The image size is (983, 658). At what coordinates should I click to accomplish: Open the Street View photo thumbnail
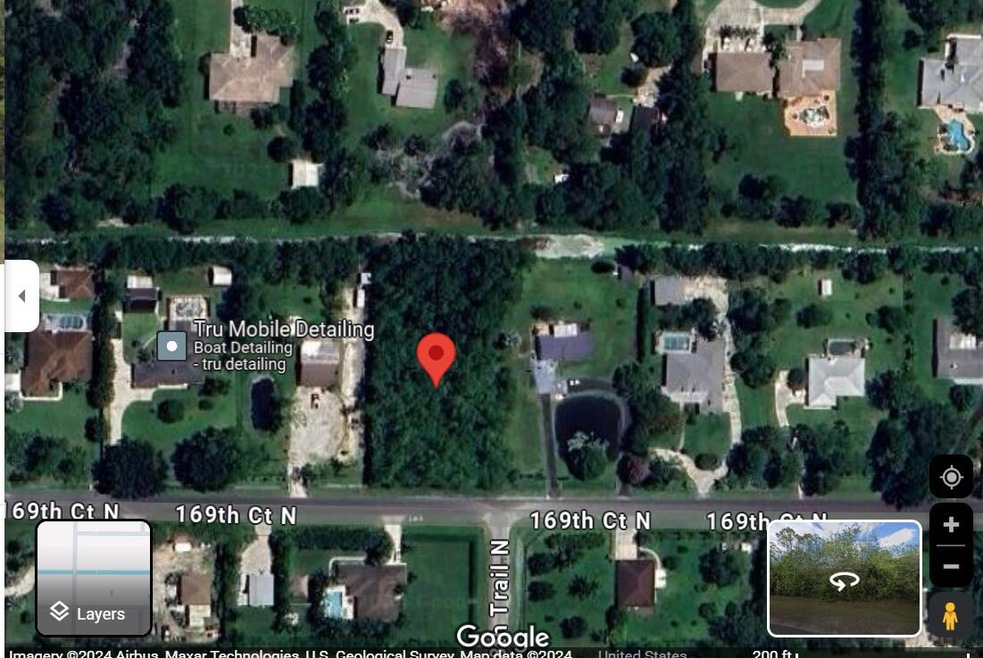(843, 578)
